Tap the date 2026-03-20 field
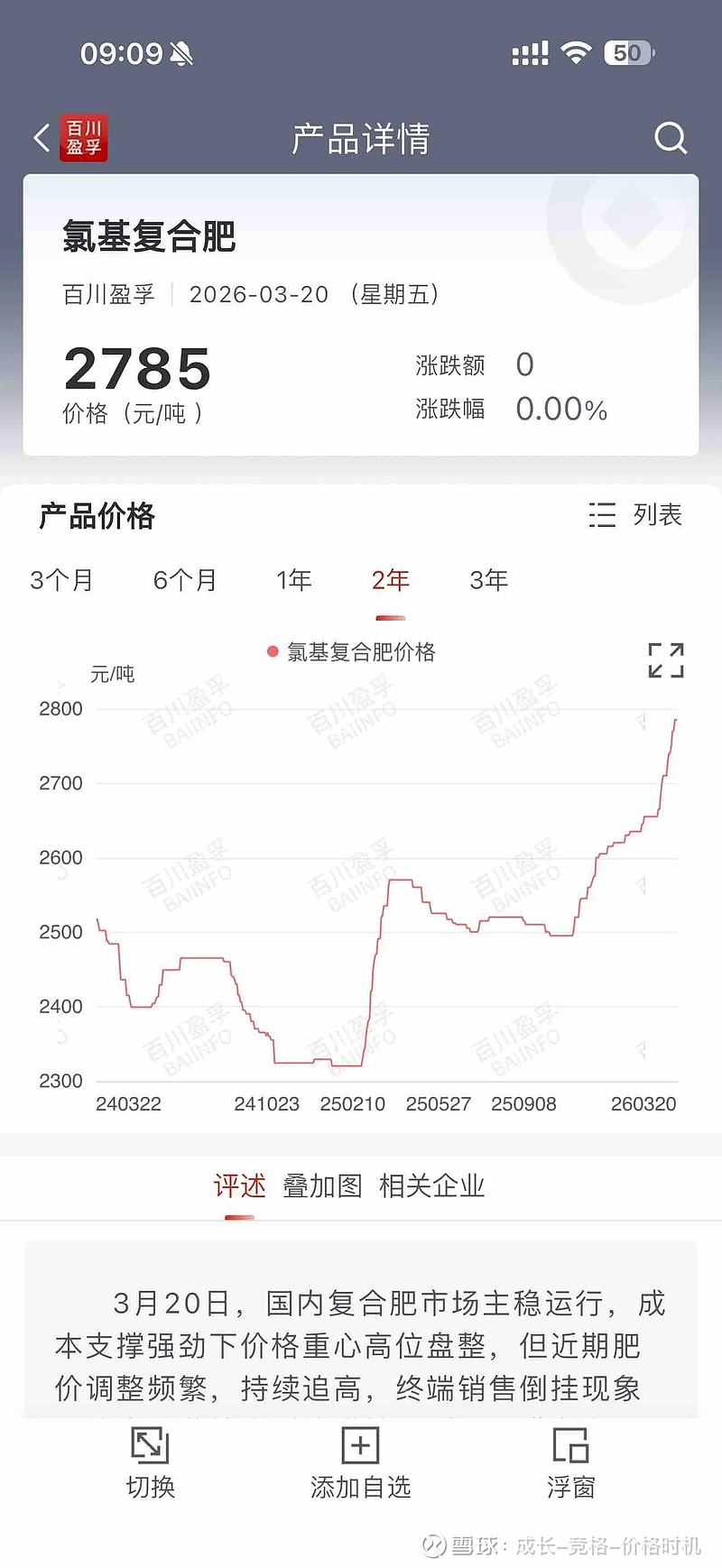The height and width of the screenshot is (1568, 722). coord(258,293)
